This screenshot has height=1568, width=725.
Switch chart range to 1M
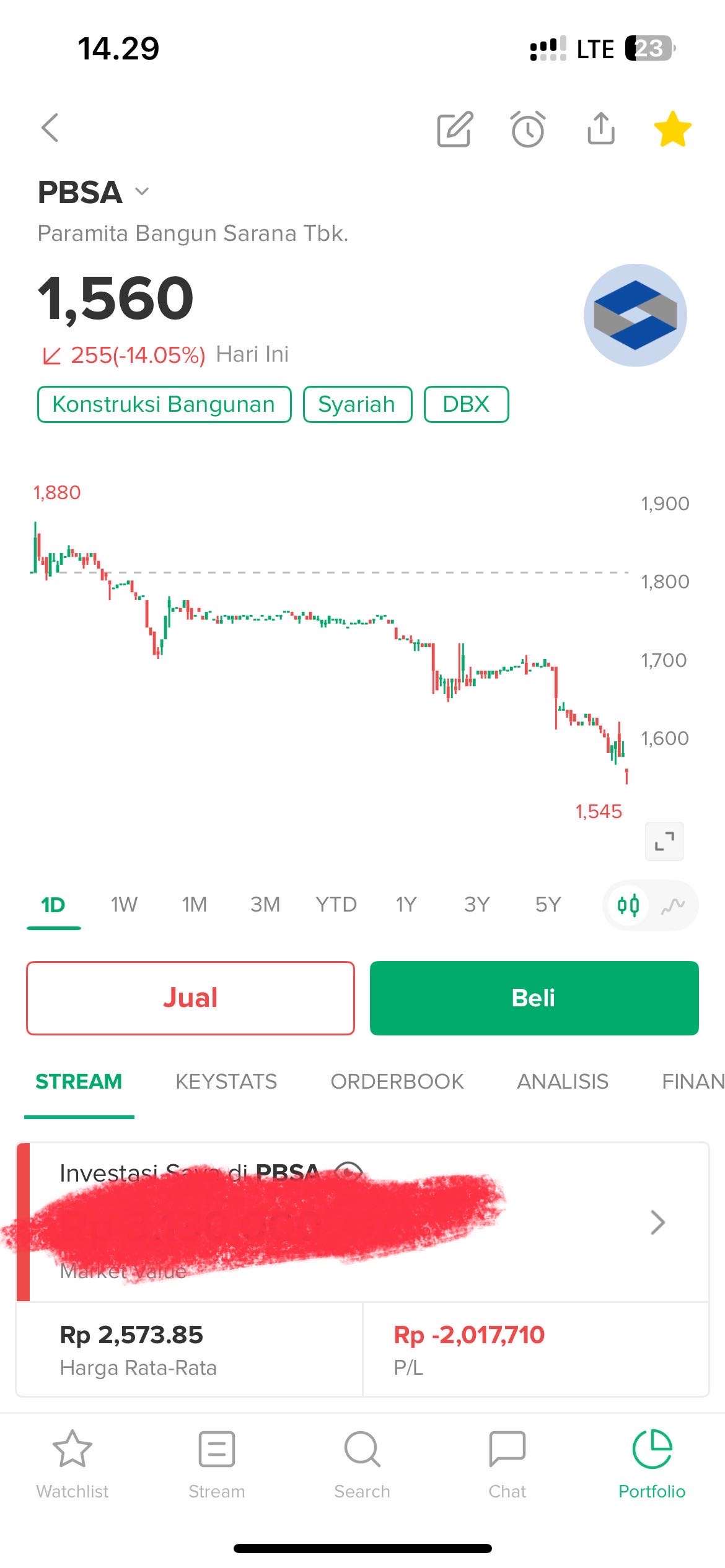click(195, 905)
